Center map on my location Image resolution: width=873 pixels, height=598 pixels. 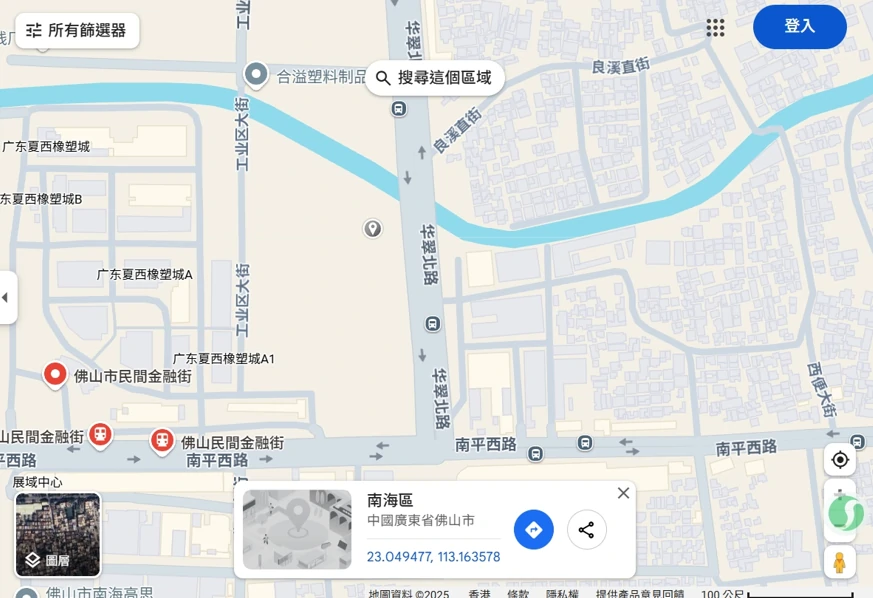840,459
